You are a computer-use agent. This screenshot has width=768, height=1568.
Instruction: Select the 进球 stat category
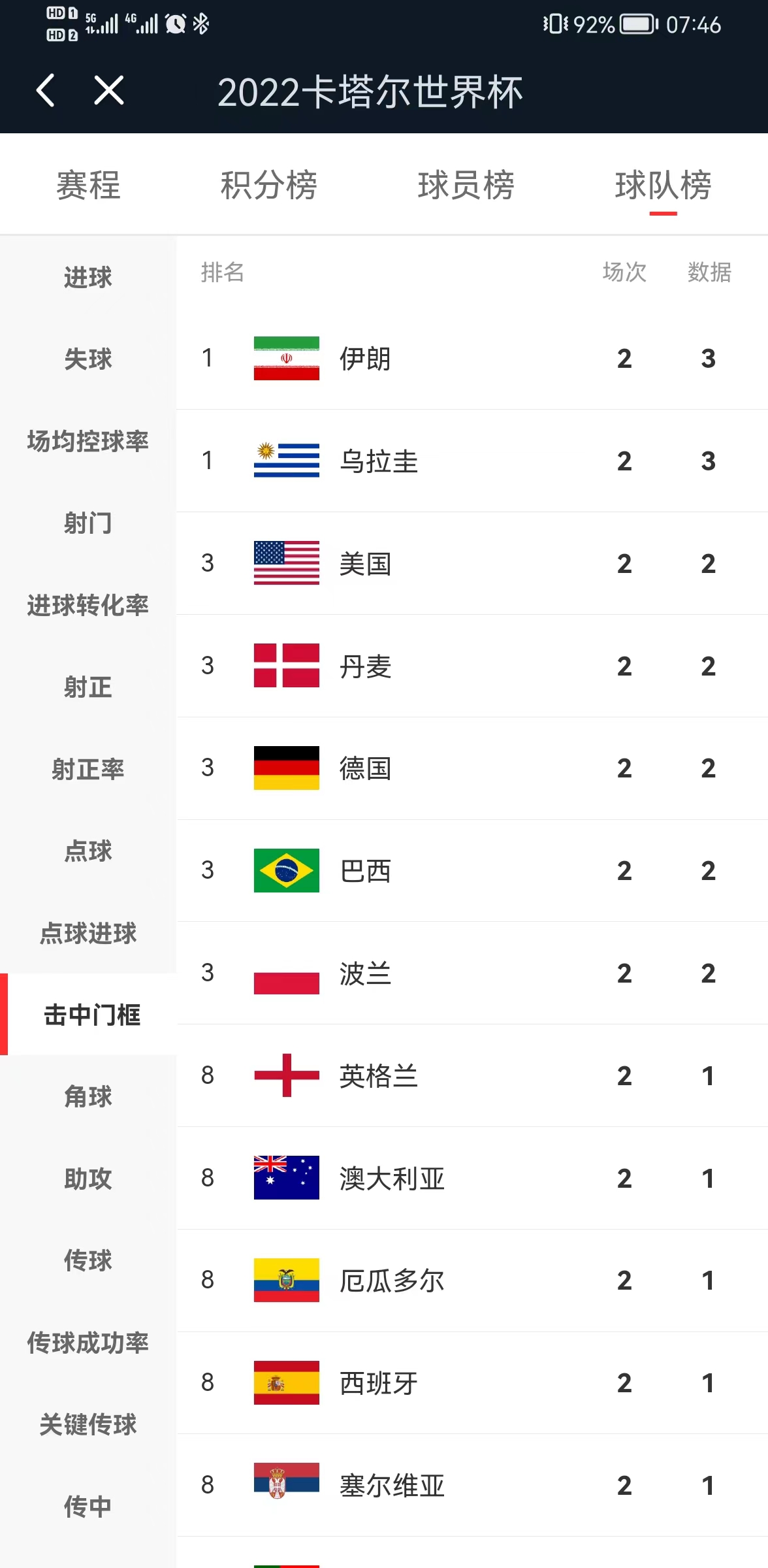pos(88,277)
